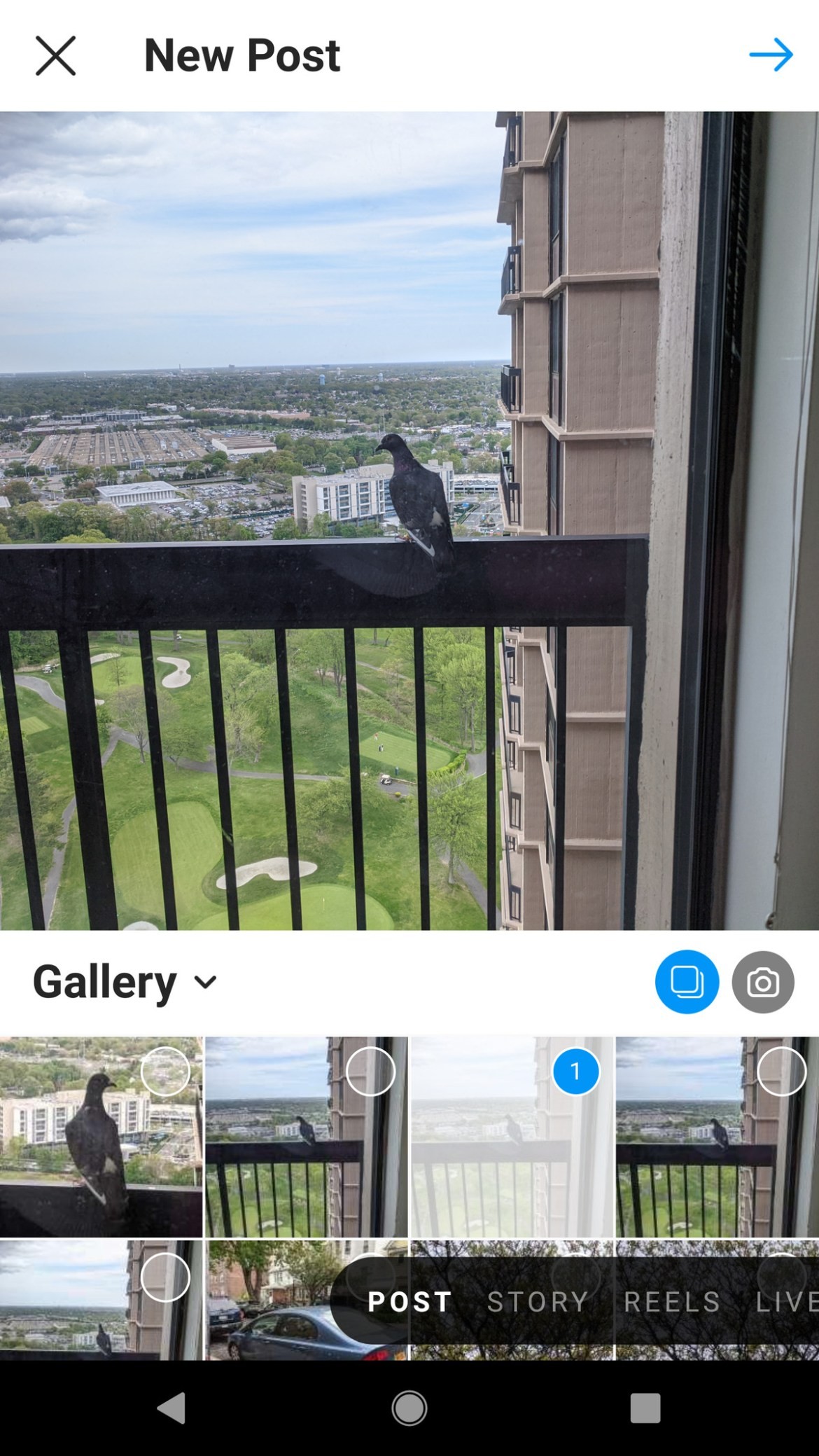Screen dimensions: 819x1456
Task: Open the camera to take a photo
Action: (764, 982)
